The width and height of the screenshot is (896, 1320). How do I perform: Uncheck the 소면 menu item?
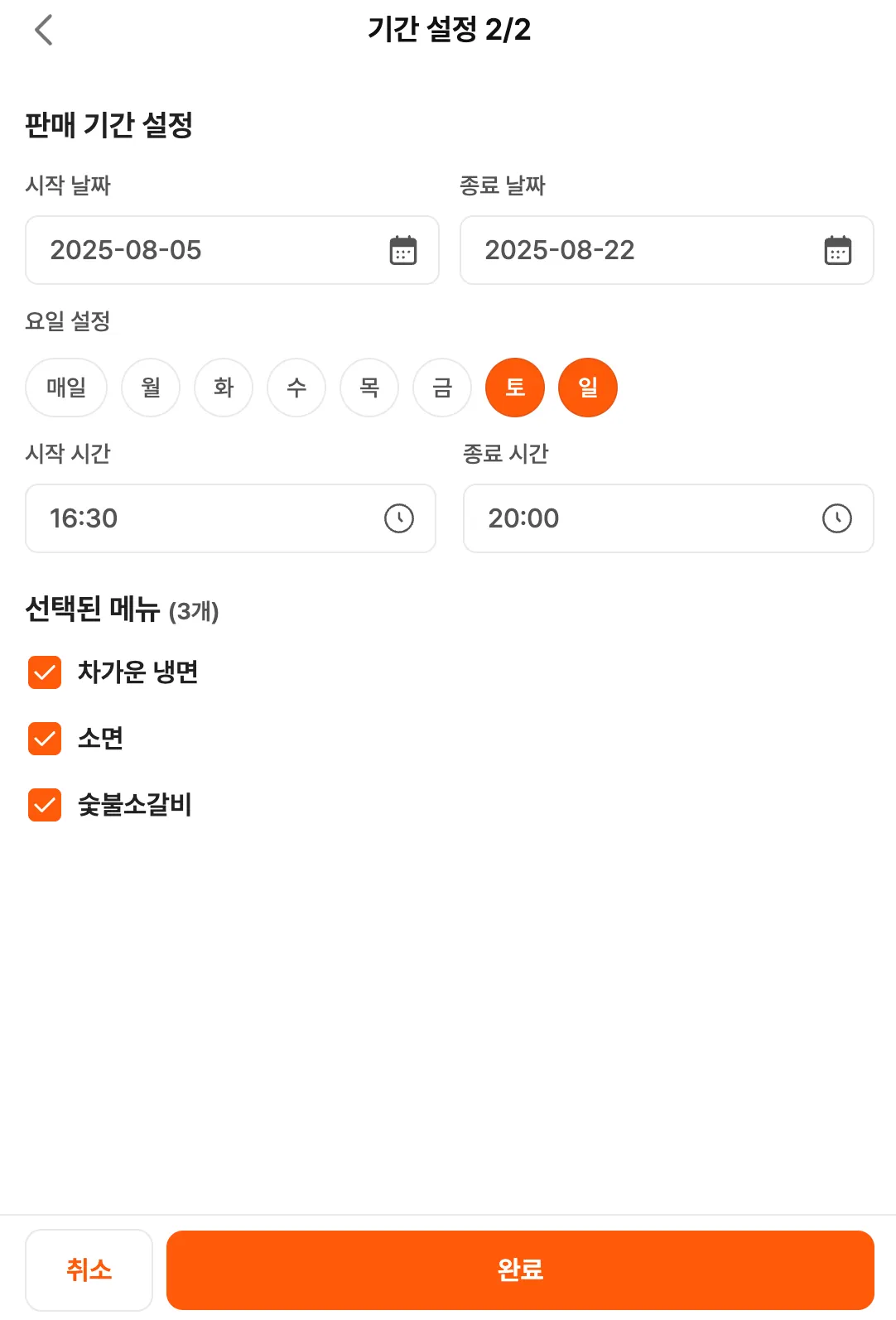pos(45,739)
